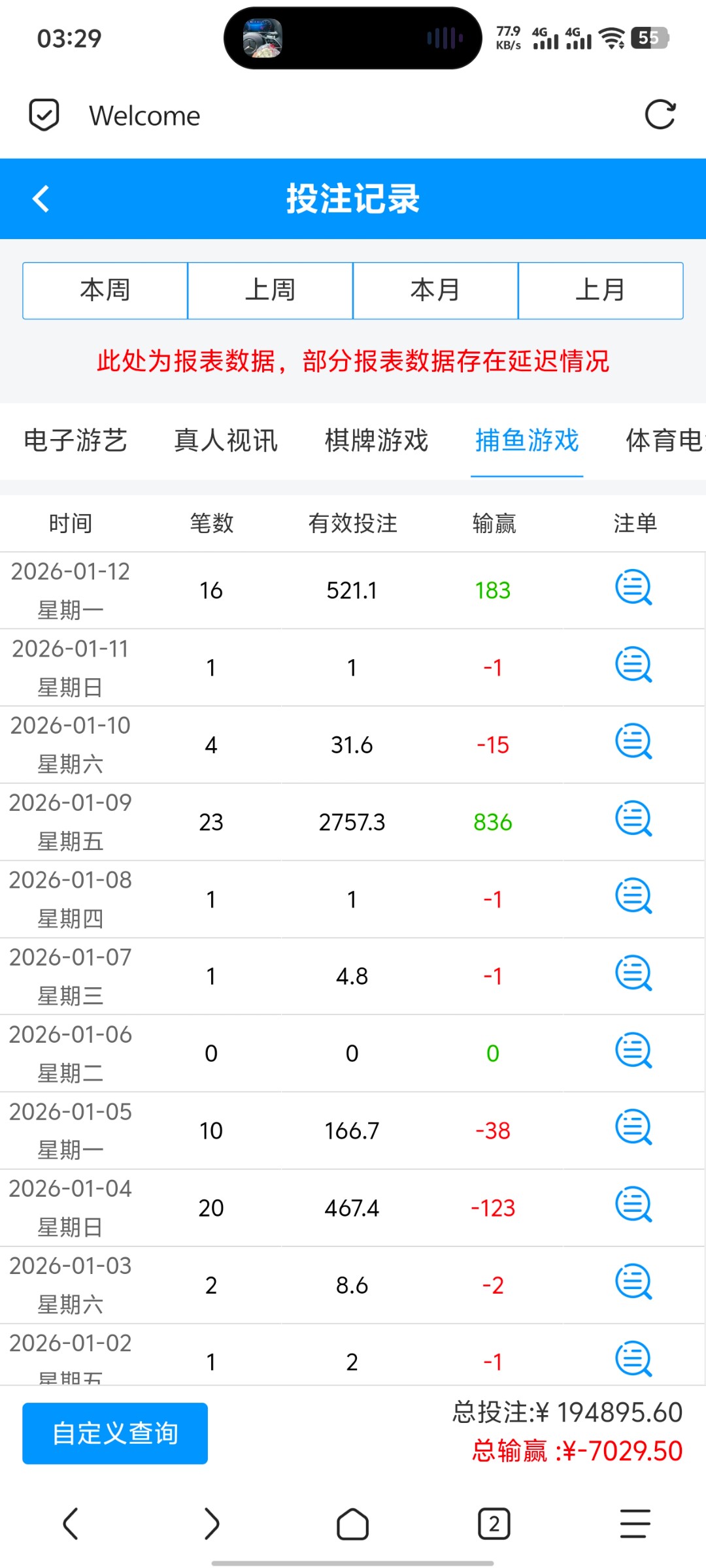Open the browser tab switcher

(494, 1524)
